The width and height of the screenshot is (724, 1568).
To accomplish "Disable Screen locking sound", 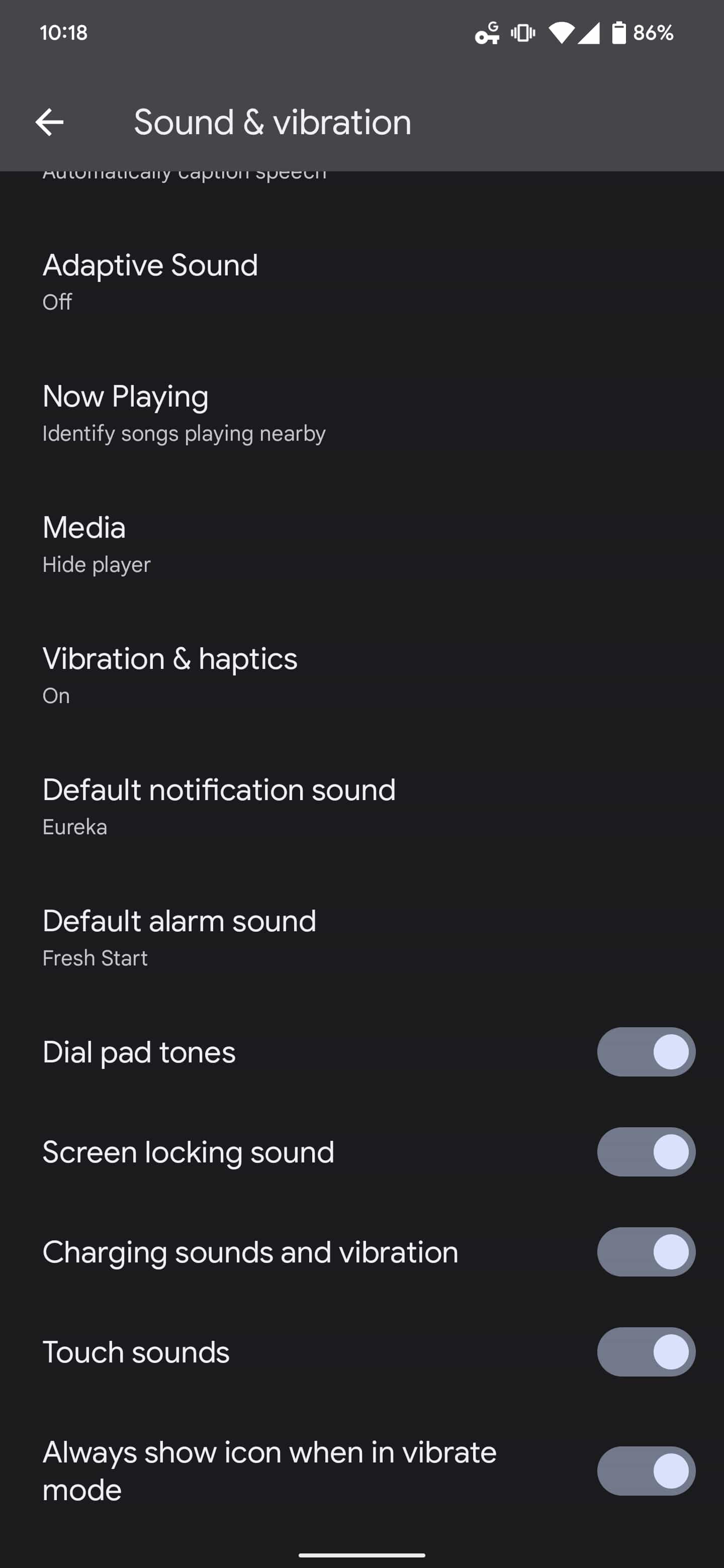I will pos(646,1152).
